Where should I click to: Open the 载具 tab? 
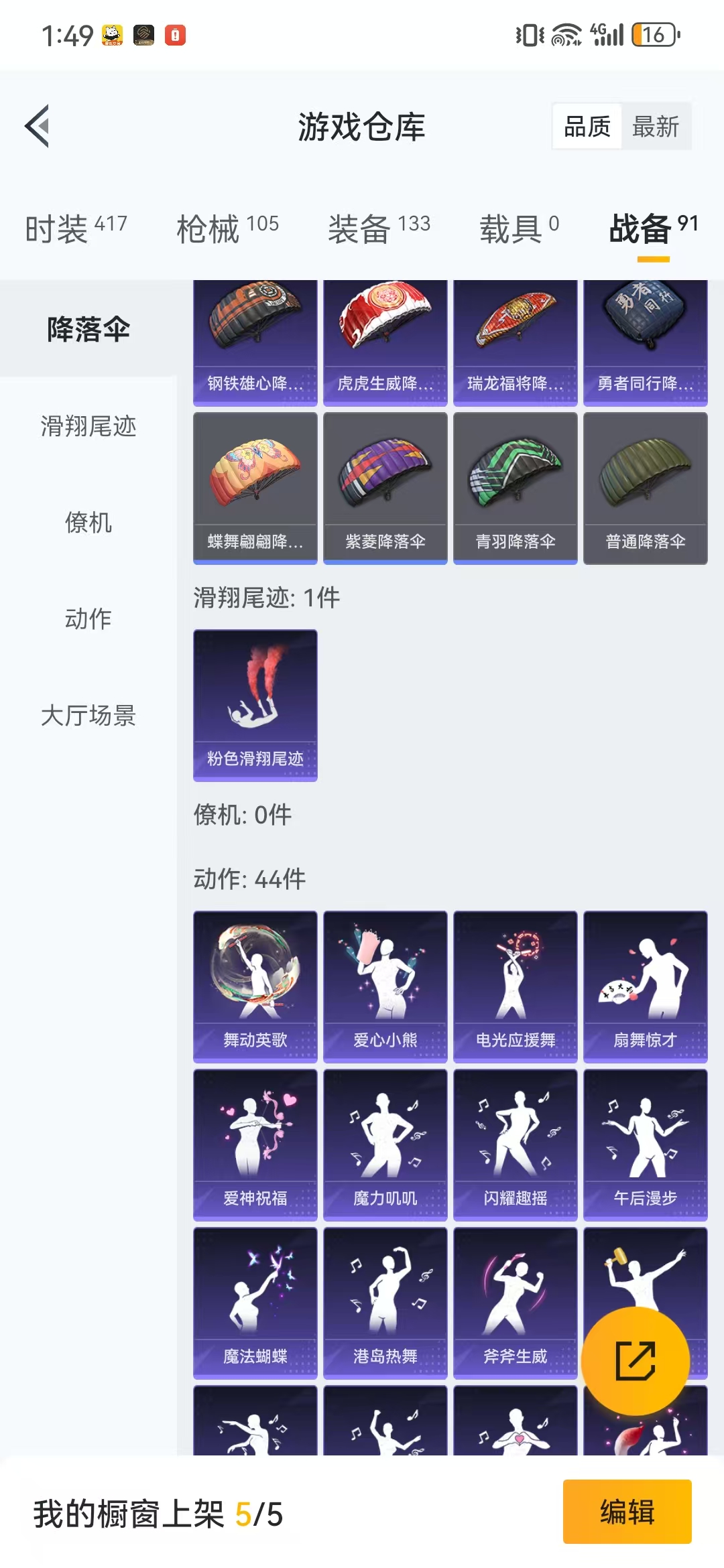coord(519,228)
